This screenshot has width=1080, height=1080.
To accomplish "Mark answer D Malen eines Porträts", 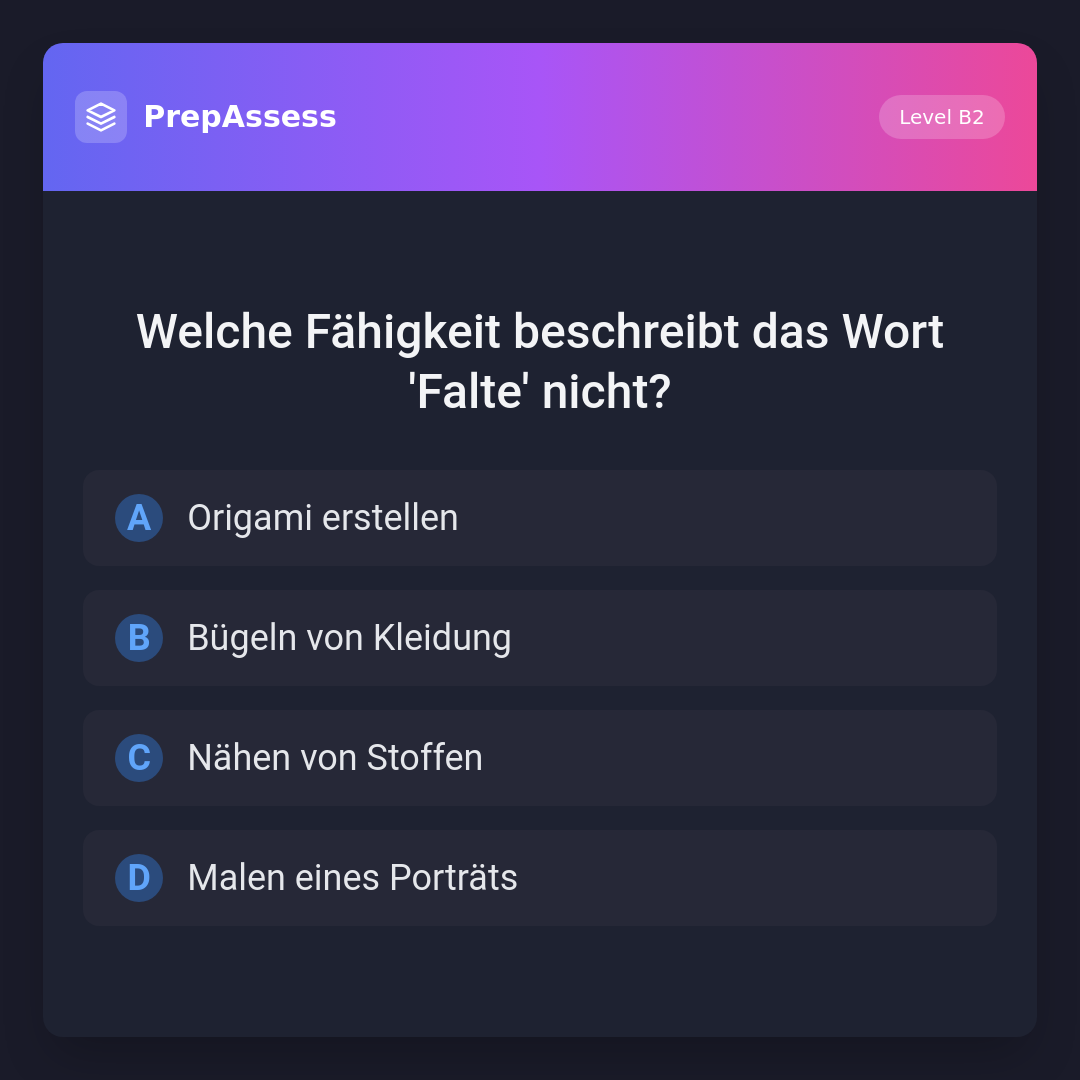I will (x=540, y=878).
